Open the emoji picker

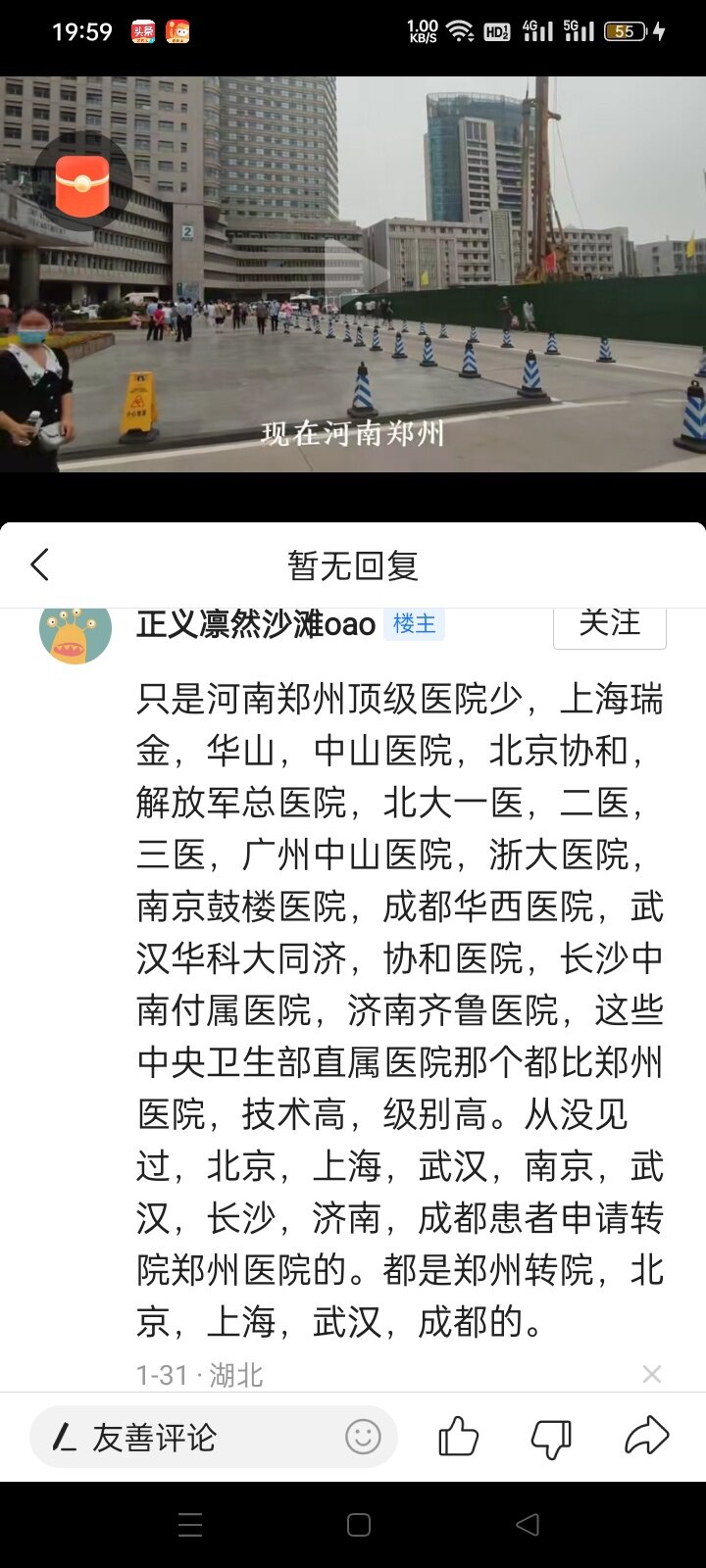coord(363,1438)
